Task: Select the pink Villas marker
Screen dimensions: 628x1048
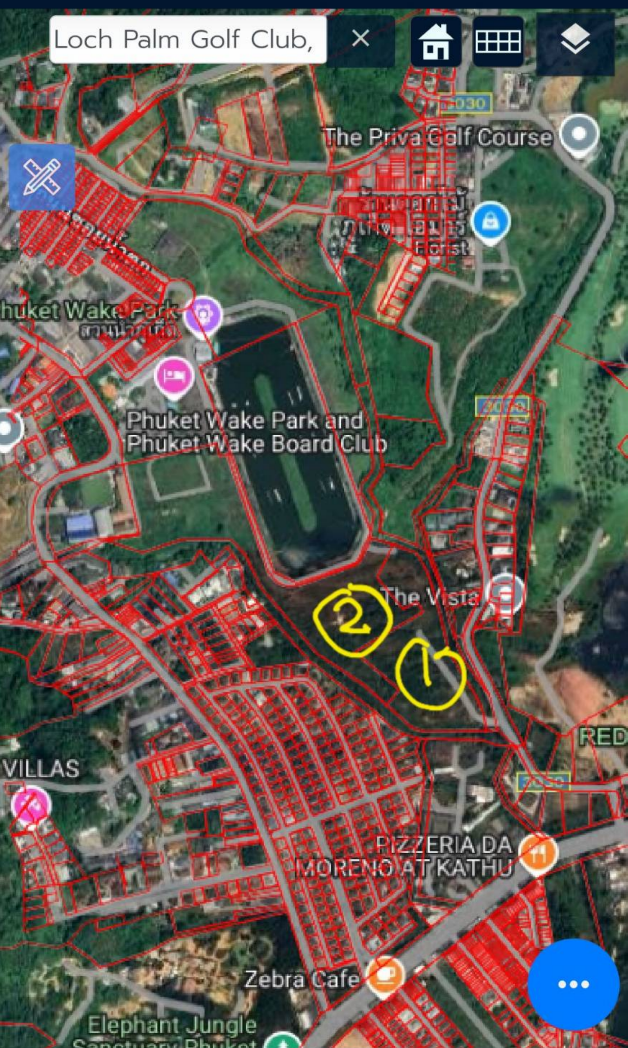Action: 31,805
